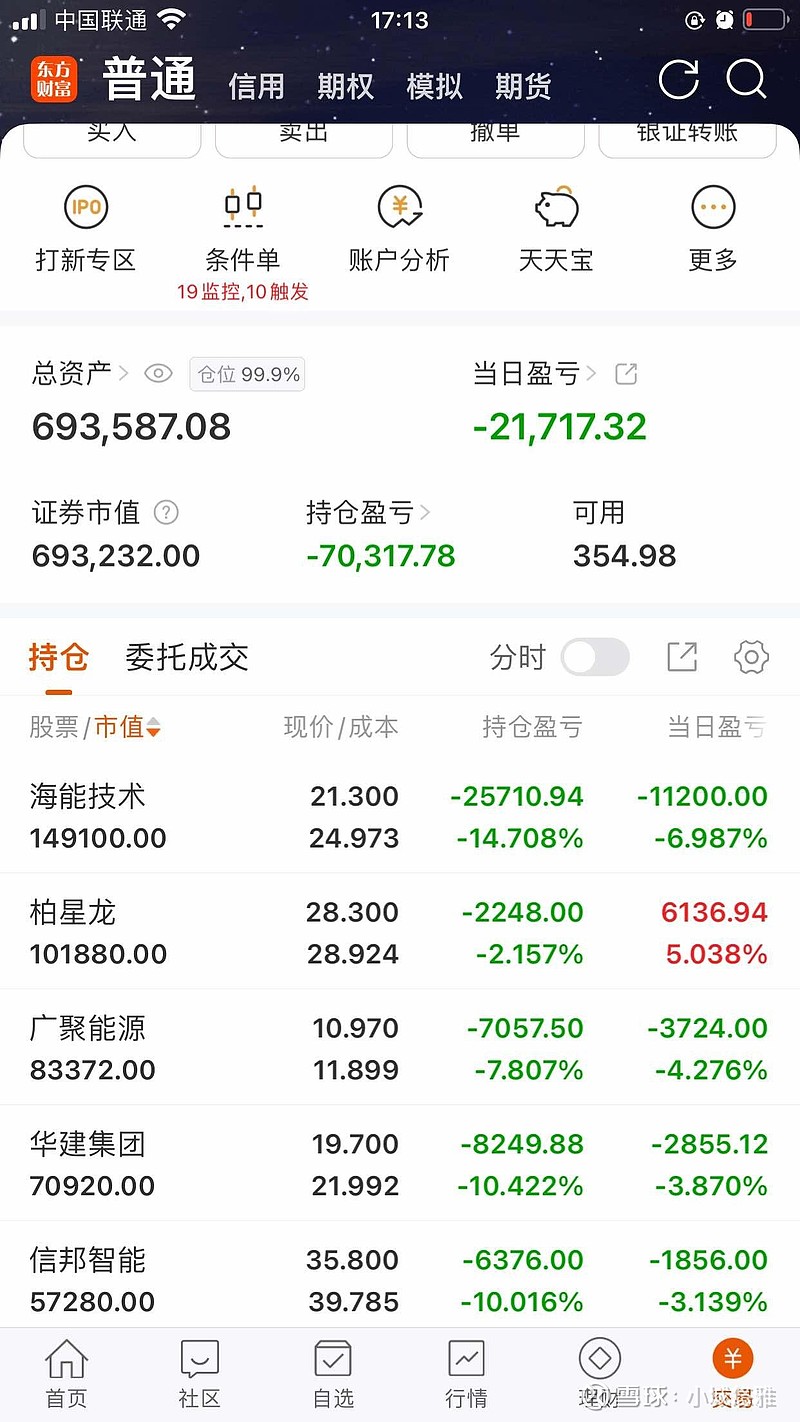Expand 持仓盈亏 position profit details

pyautogui.click(x=366, y=513)
